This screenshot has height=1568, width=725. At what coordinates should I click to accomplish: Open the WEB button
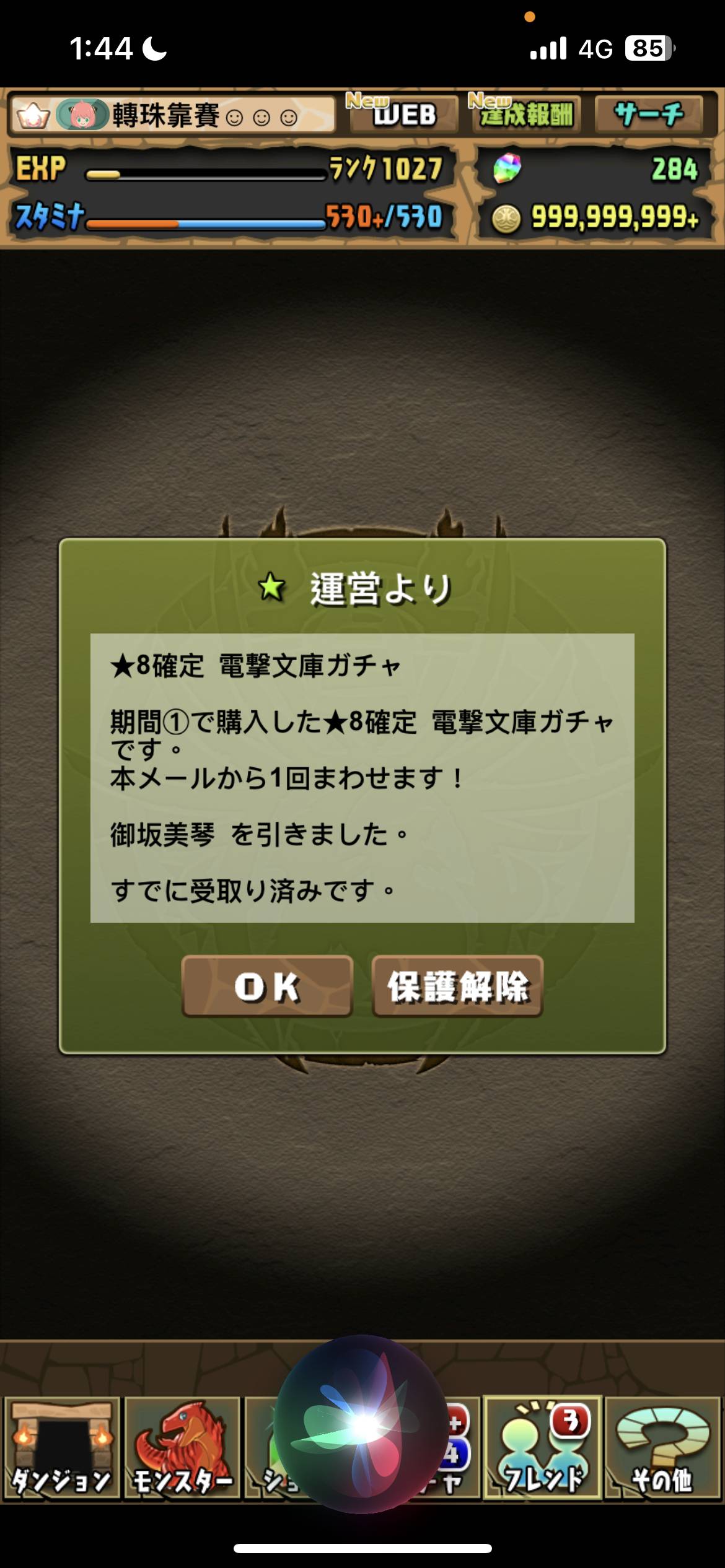(403, 115)
